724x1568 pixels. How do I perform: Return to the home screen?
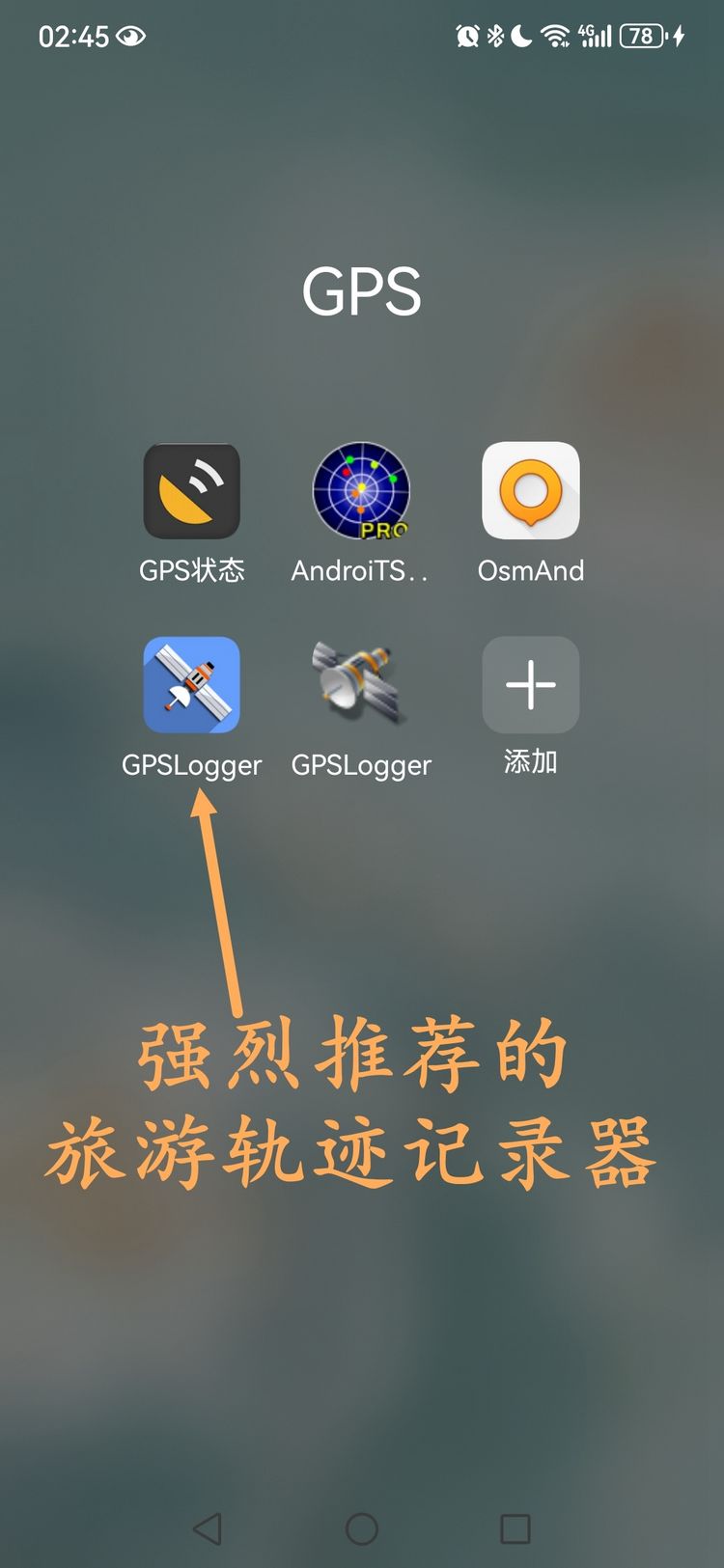point(362,1528)
